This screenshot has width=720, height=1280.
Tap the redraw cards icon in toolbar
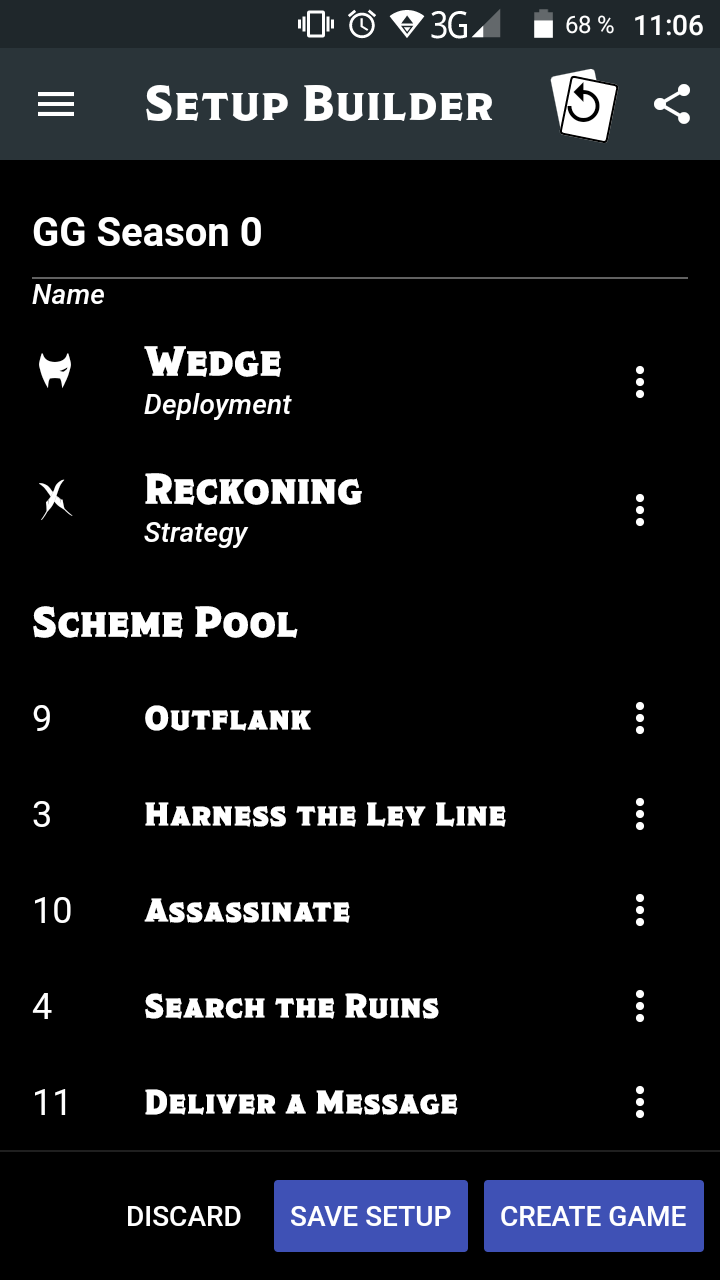coord(582,103)
